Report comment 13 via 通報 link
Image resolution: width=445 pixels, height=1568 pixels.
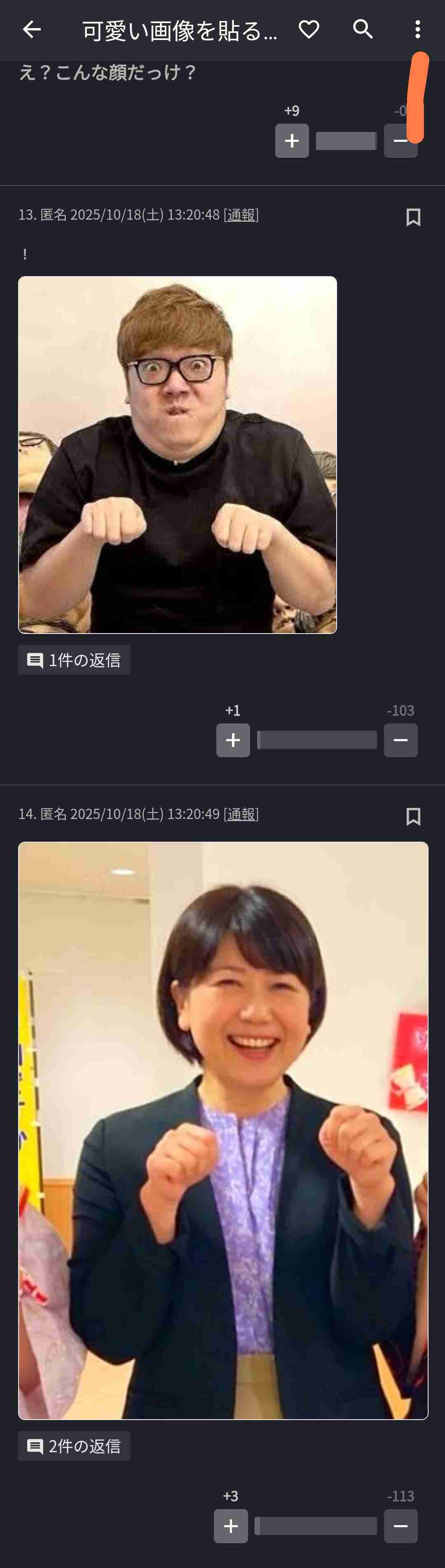point(241,215)
